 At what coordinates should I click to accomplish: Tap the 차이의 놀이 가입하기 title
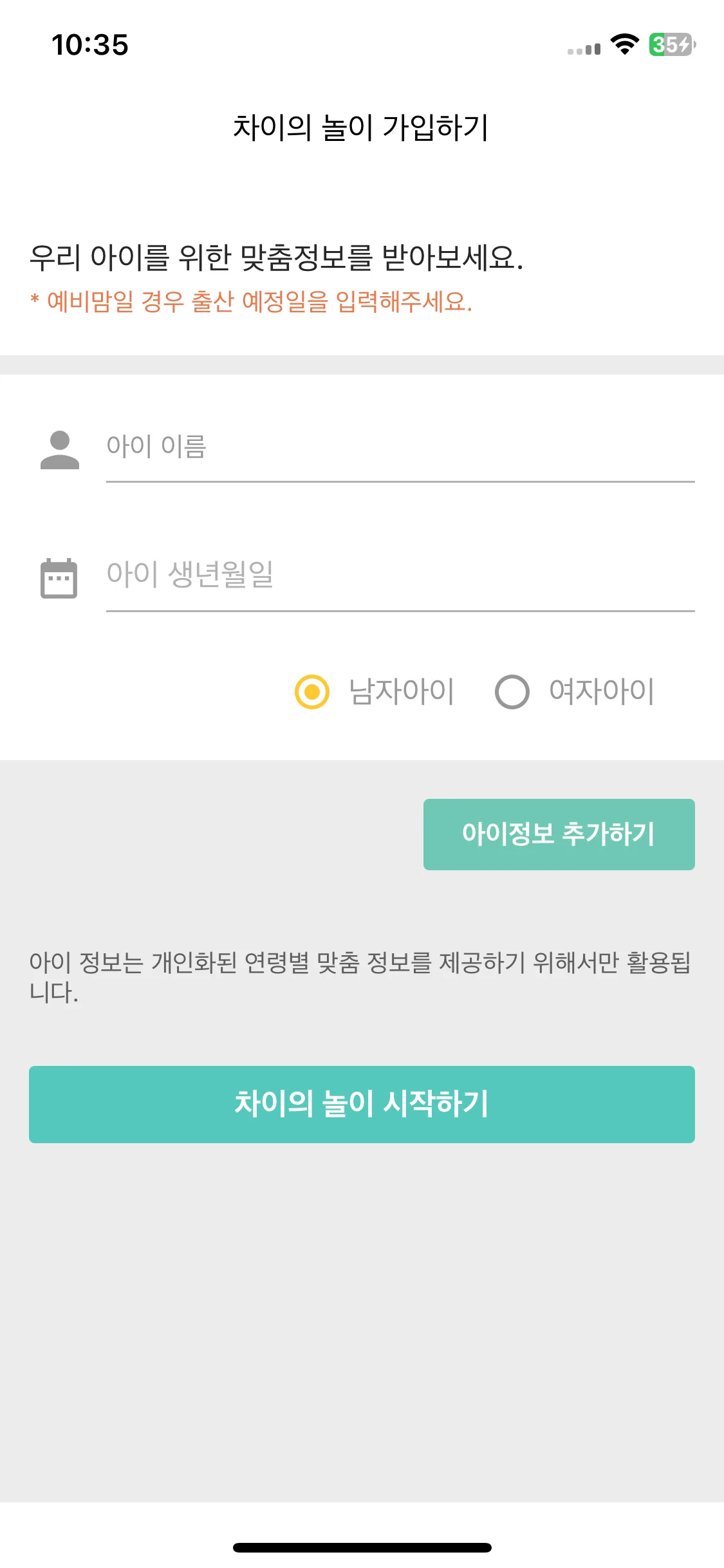pyautogui.click(x=362, y=127)
